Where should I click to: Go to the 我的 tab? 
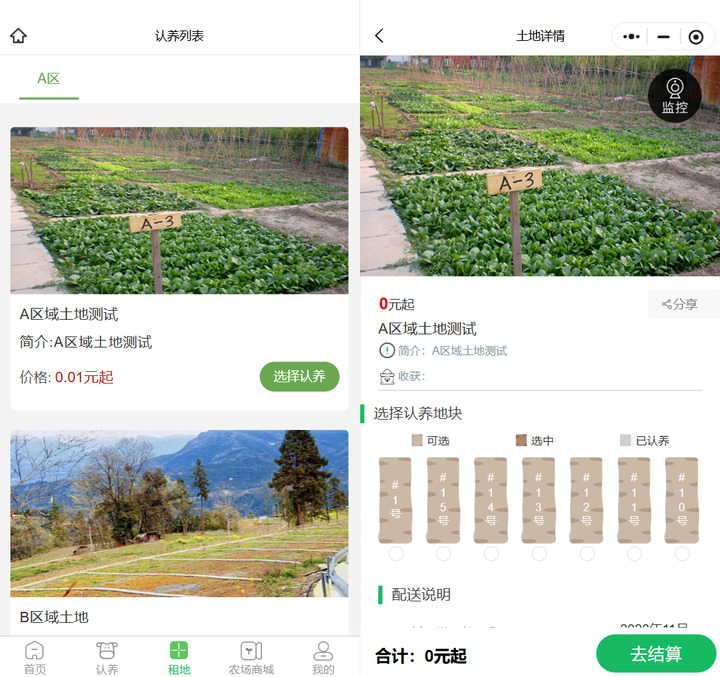tap(323, 658)
